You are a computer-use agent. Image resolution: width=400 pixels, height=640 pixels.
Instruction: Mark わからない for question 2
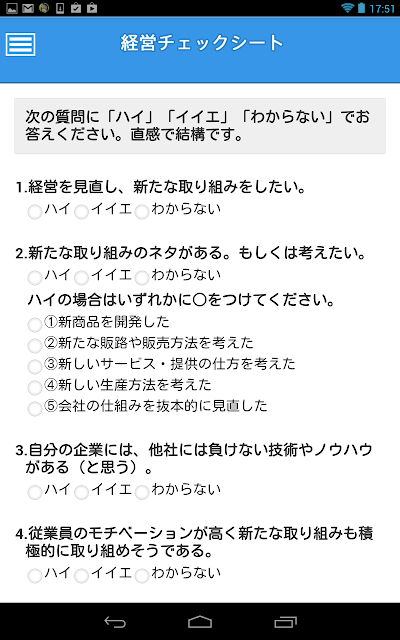coord(142,278)
